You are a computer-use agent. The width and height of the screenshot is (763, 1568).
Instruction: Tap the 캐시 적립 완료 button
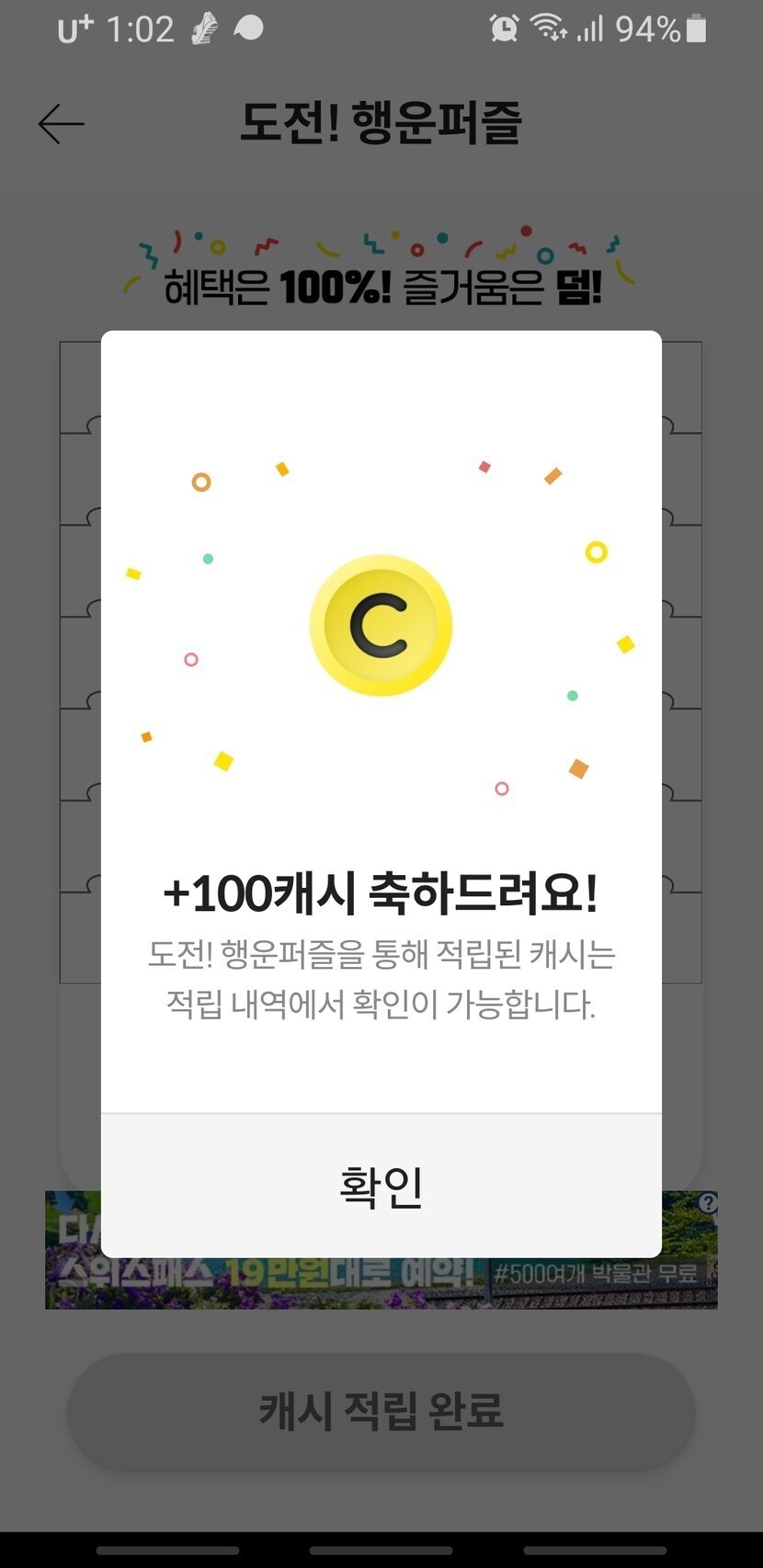pos(381,1411)
